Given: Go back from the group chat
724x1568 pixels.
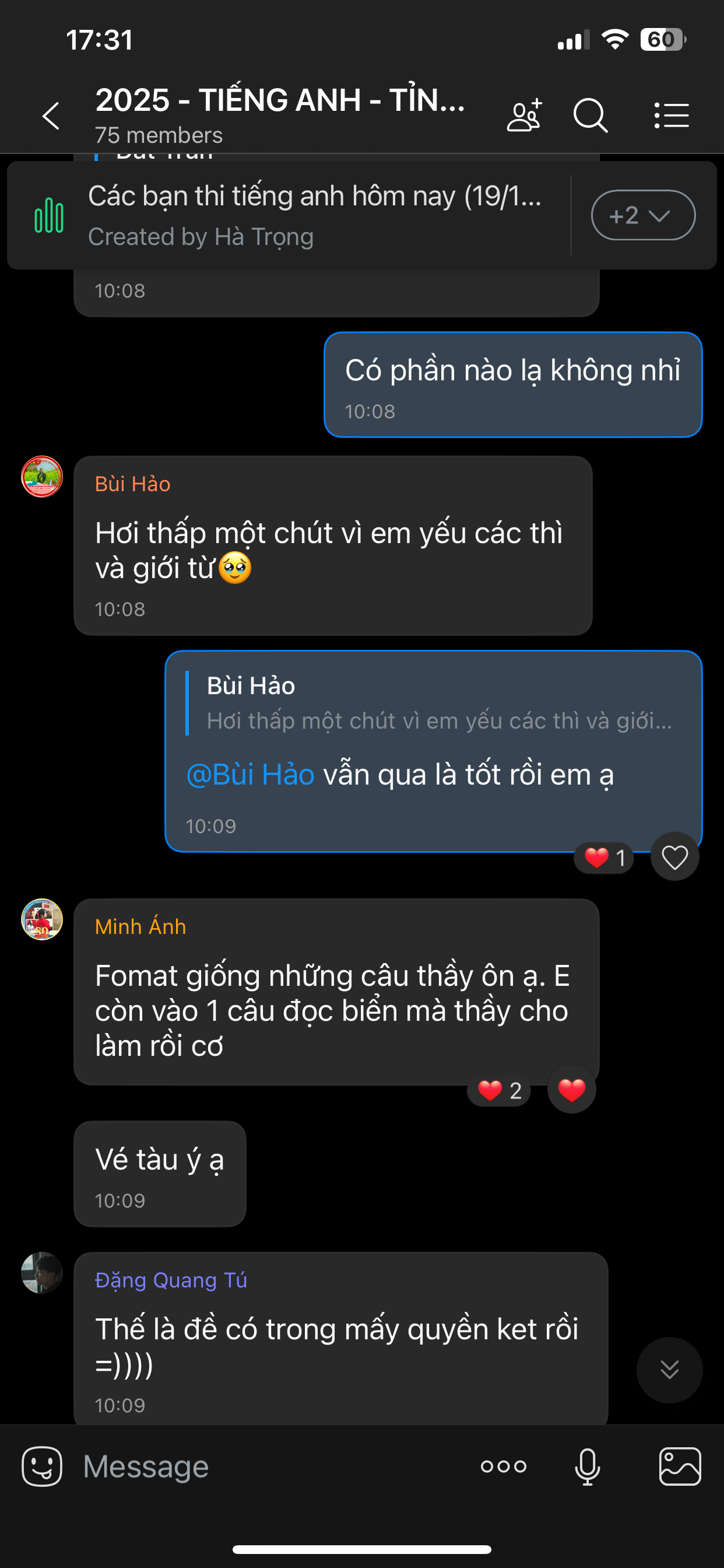Looking at the screenshot, I should (x=51, y=116).
